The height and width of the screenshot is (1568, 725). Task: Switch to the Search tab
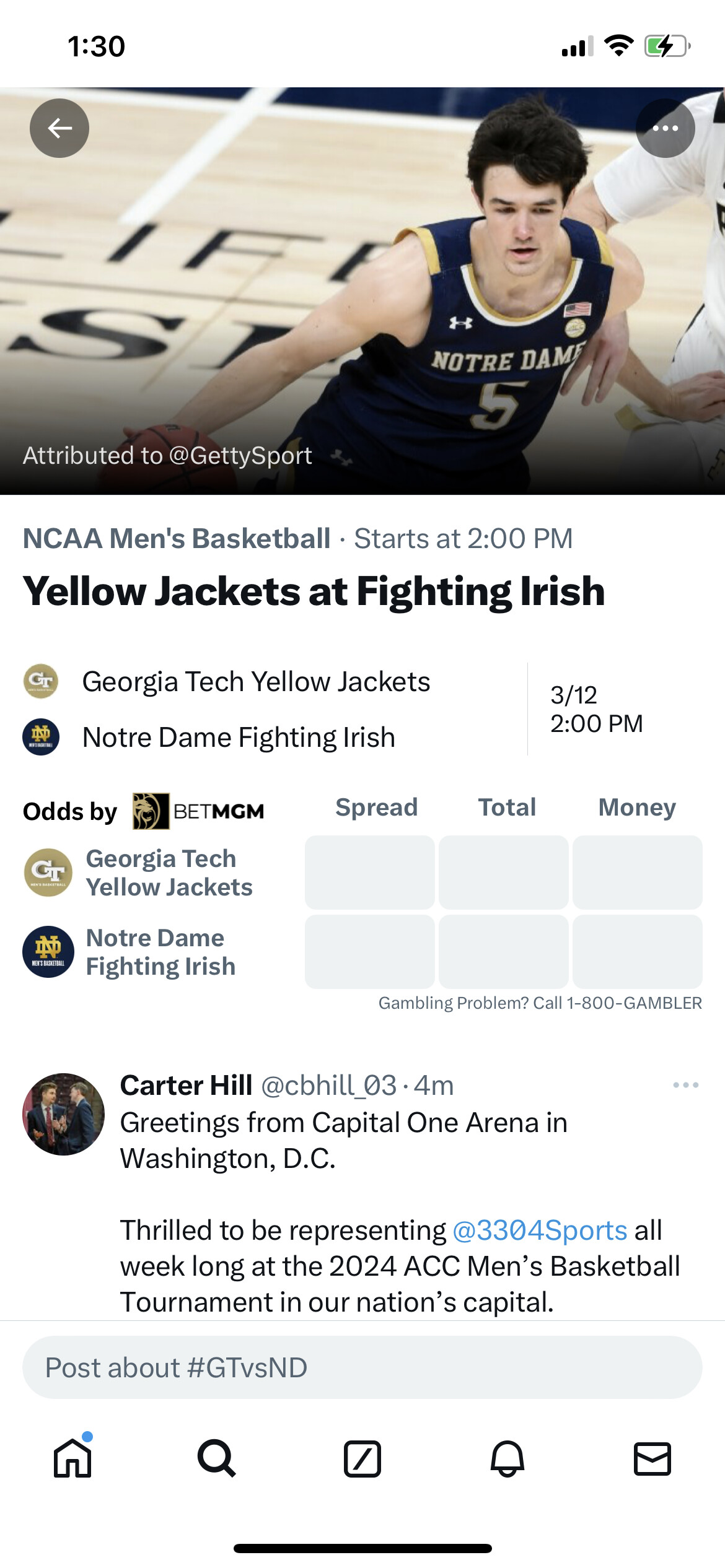(x=217, y=1458)
